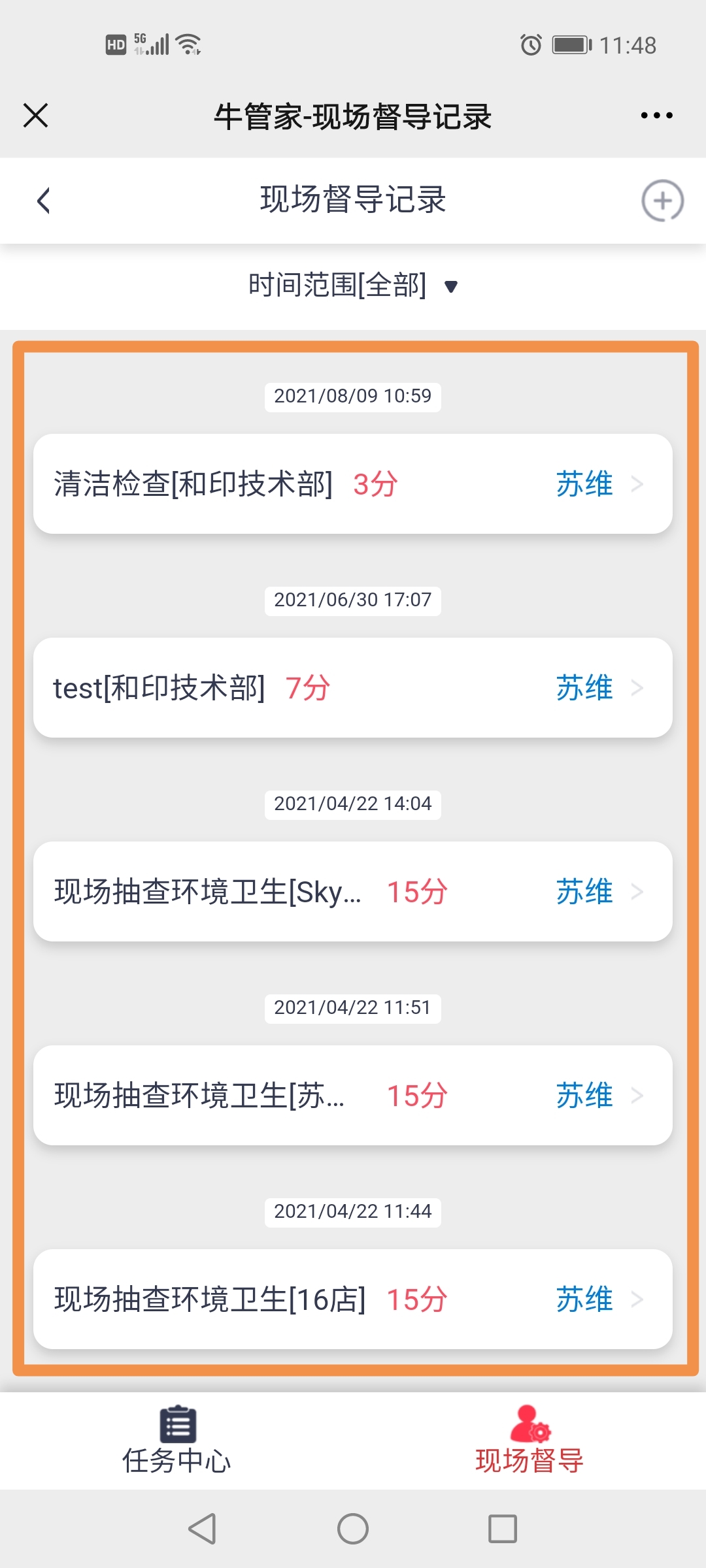Switch to the 任务中心 tab

(x=177, y=1441)
